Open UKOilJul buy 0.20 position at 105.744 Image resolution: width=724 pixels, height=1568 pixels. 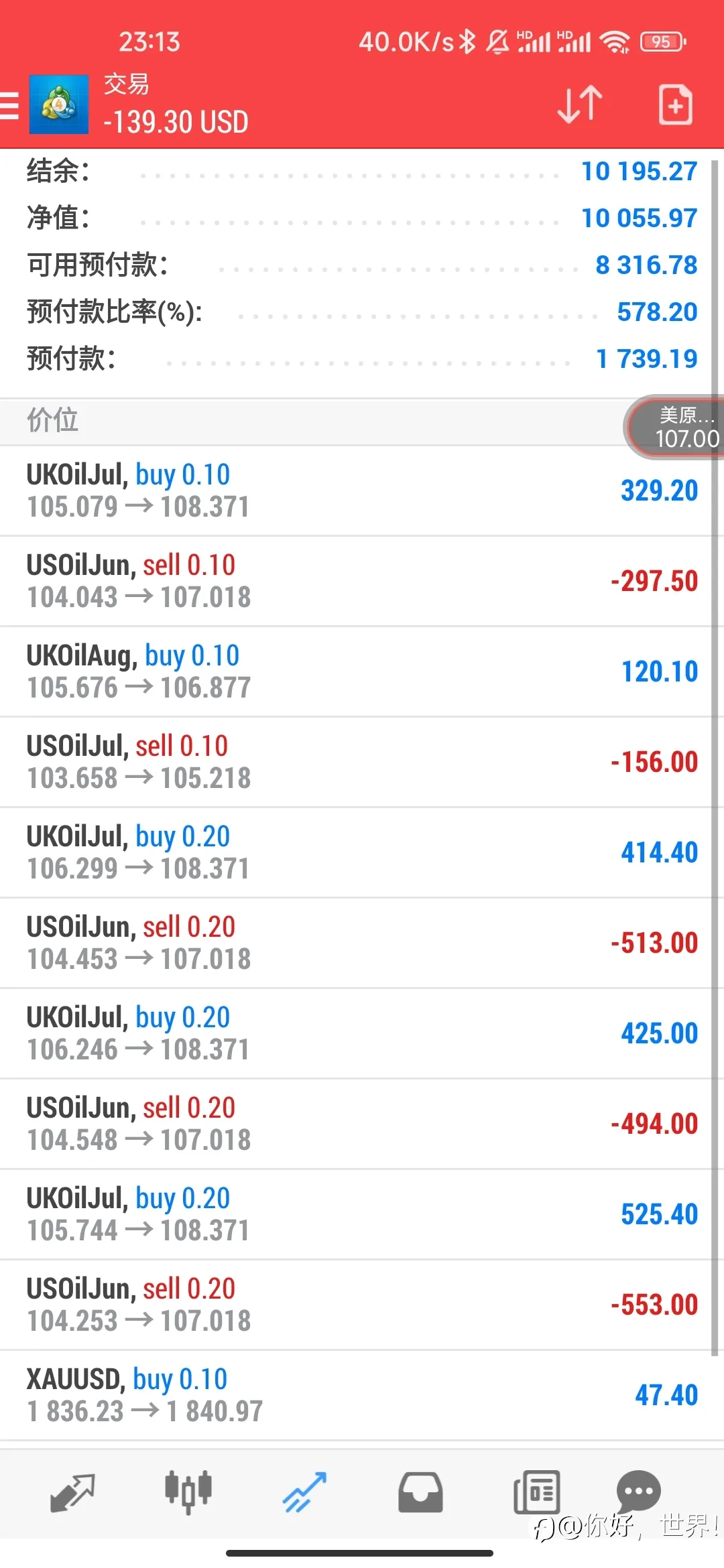362,1215
